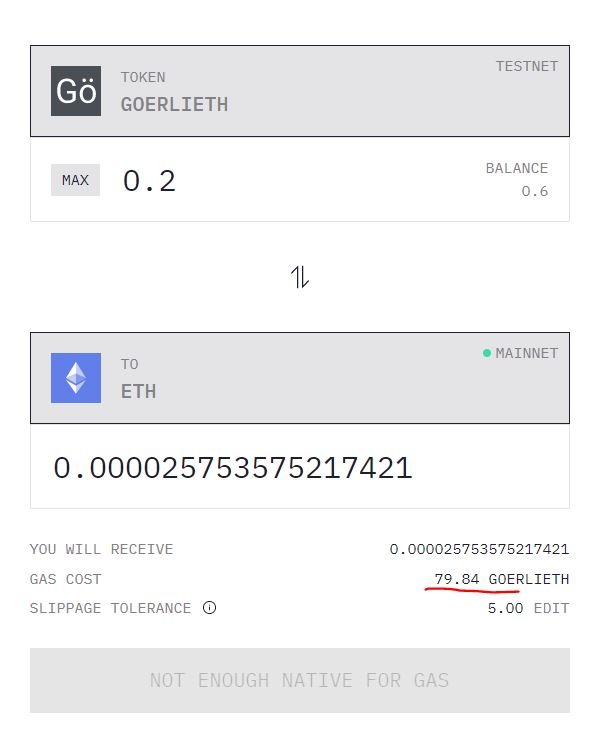This screenshot has height=752, width=611.
Task: Edit the slippage tolerance
Action: (550, 608)
